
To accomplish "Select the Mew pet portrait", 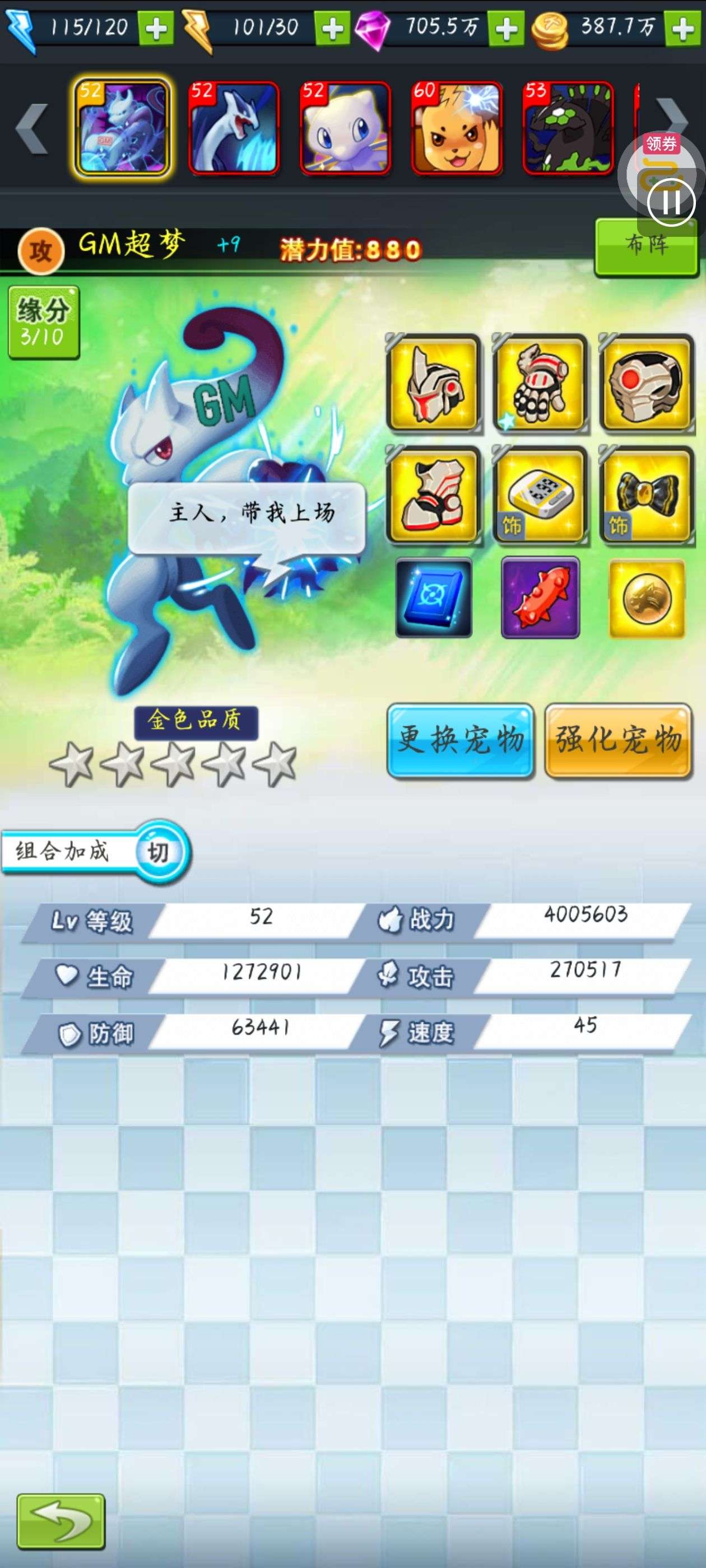I will [345, 128].
